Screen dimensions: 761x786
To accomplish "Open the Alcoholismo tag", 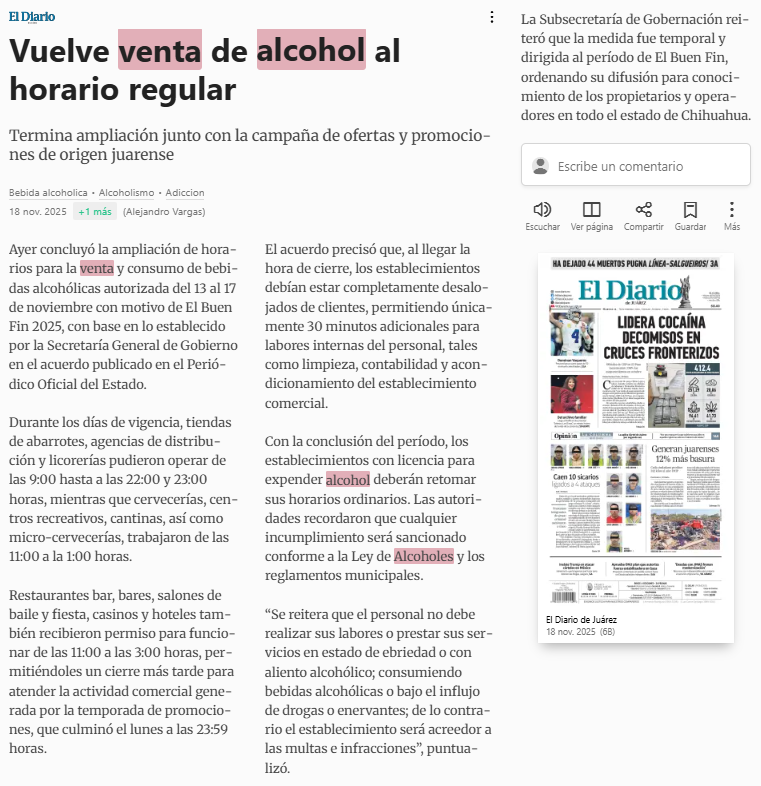I will click(126, 192).
